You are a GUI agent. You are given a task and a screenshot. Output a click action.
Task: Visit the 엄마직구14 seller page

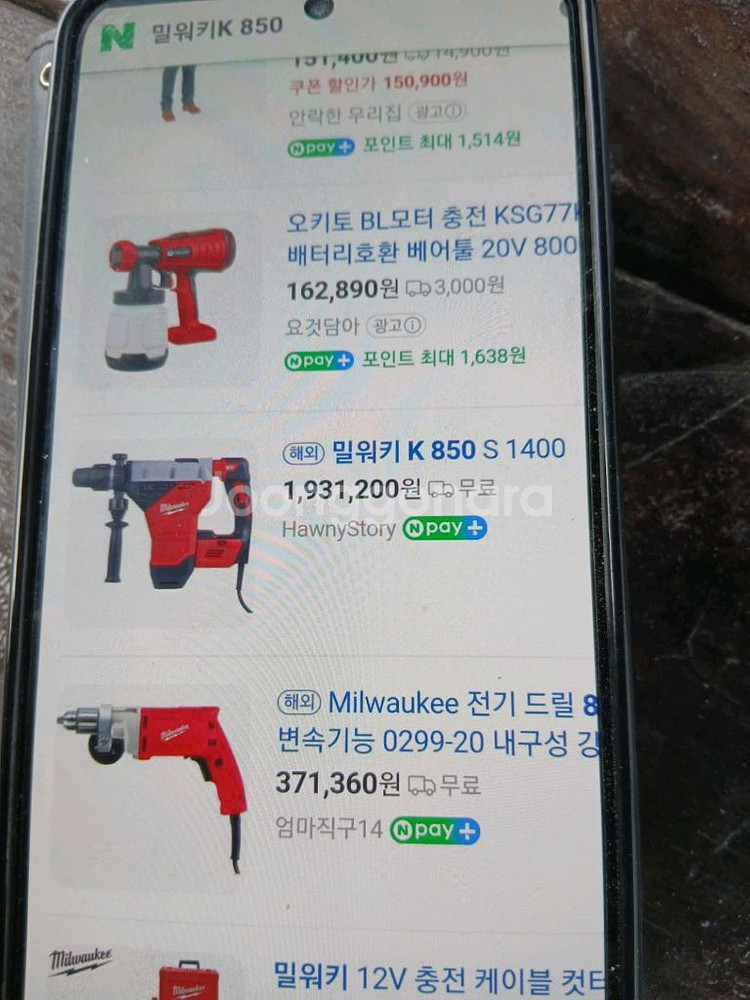pos(330,827)
